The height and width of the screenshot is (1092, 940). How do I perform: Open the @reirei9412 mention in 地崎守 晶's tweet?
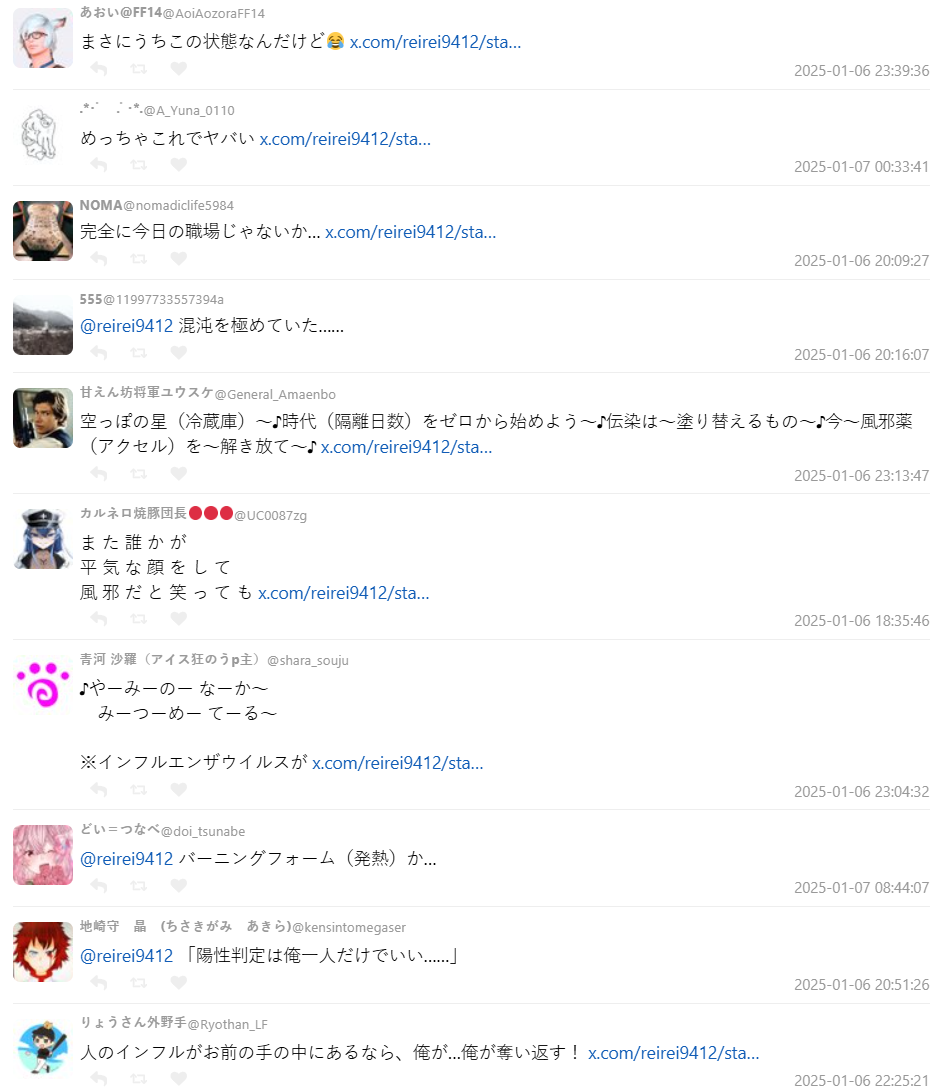[x=127, y=956]
